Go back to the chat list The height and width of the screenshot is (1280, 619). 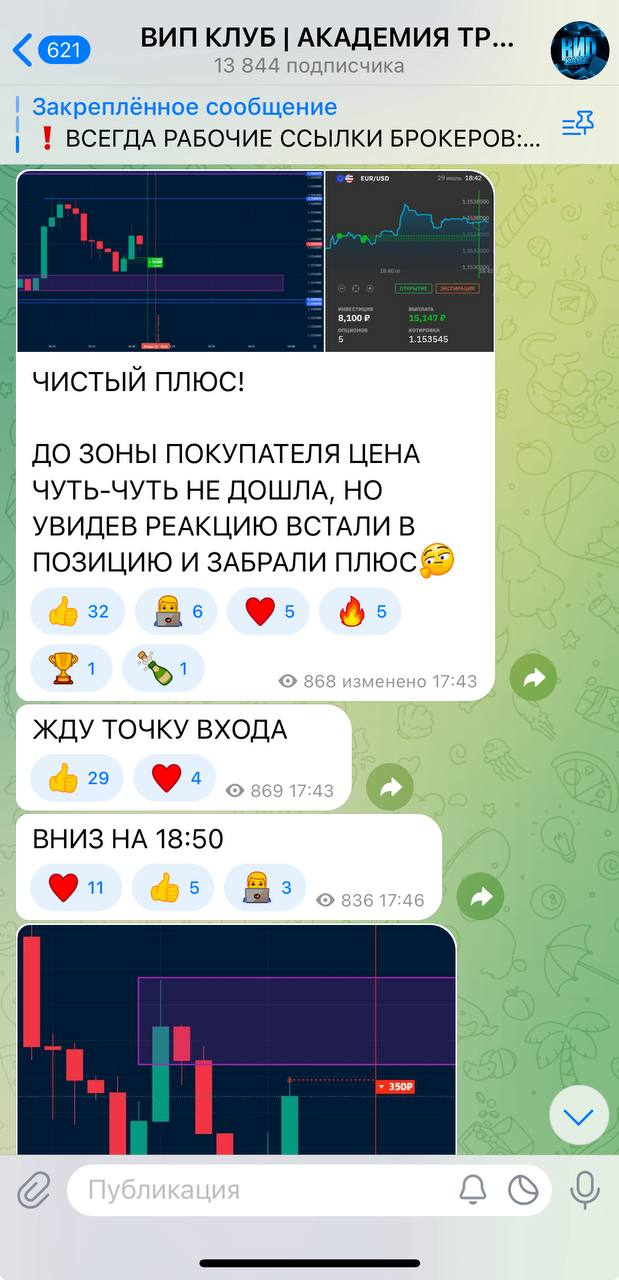(50, 49)
